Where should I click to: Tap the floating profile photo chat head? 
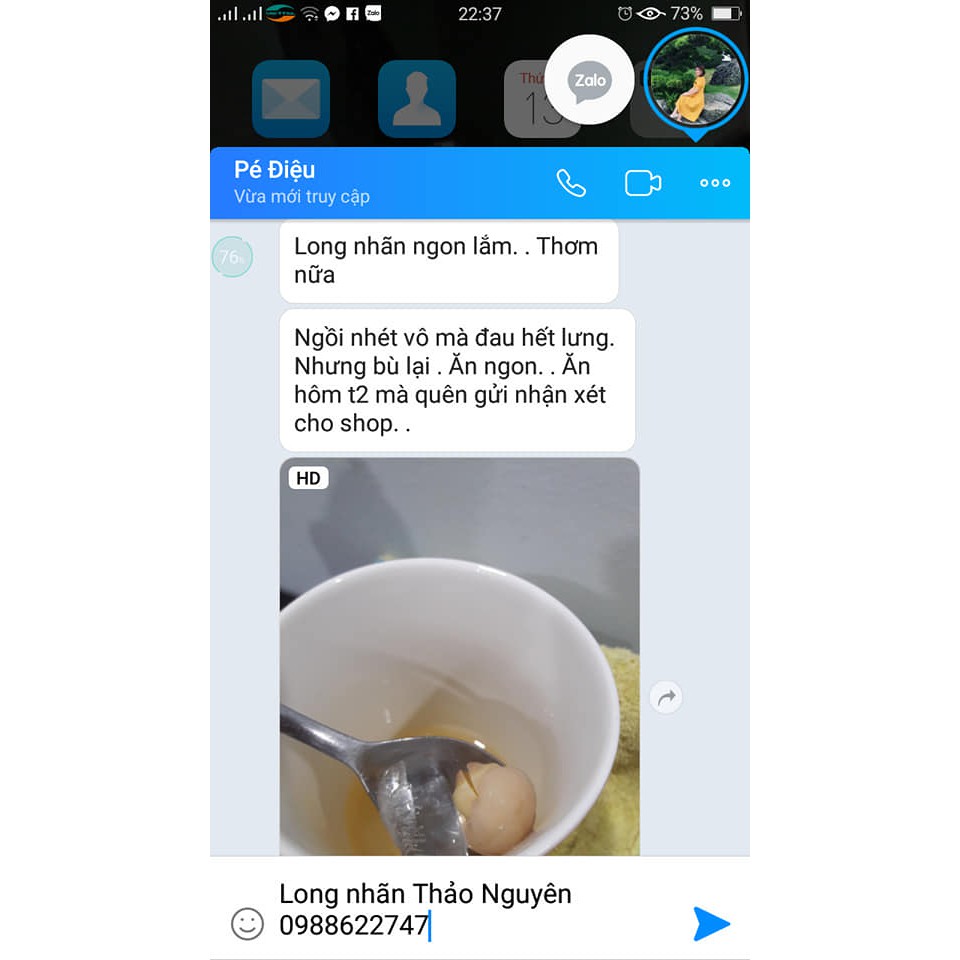pyautogui.click(x=694, y=80)
